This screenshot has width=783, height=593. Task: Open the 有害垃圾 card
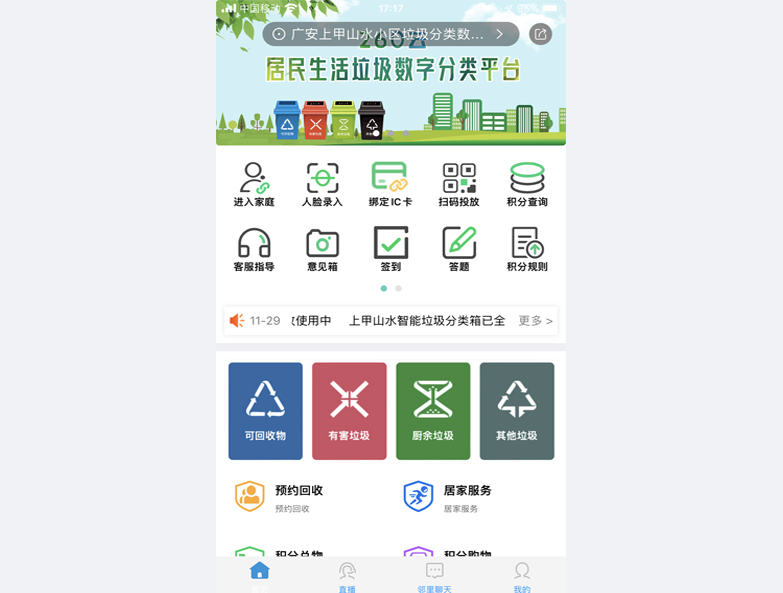[x=349, y=410]
